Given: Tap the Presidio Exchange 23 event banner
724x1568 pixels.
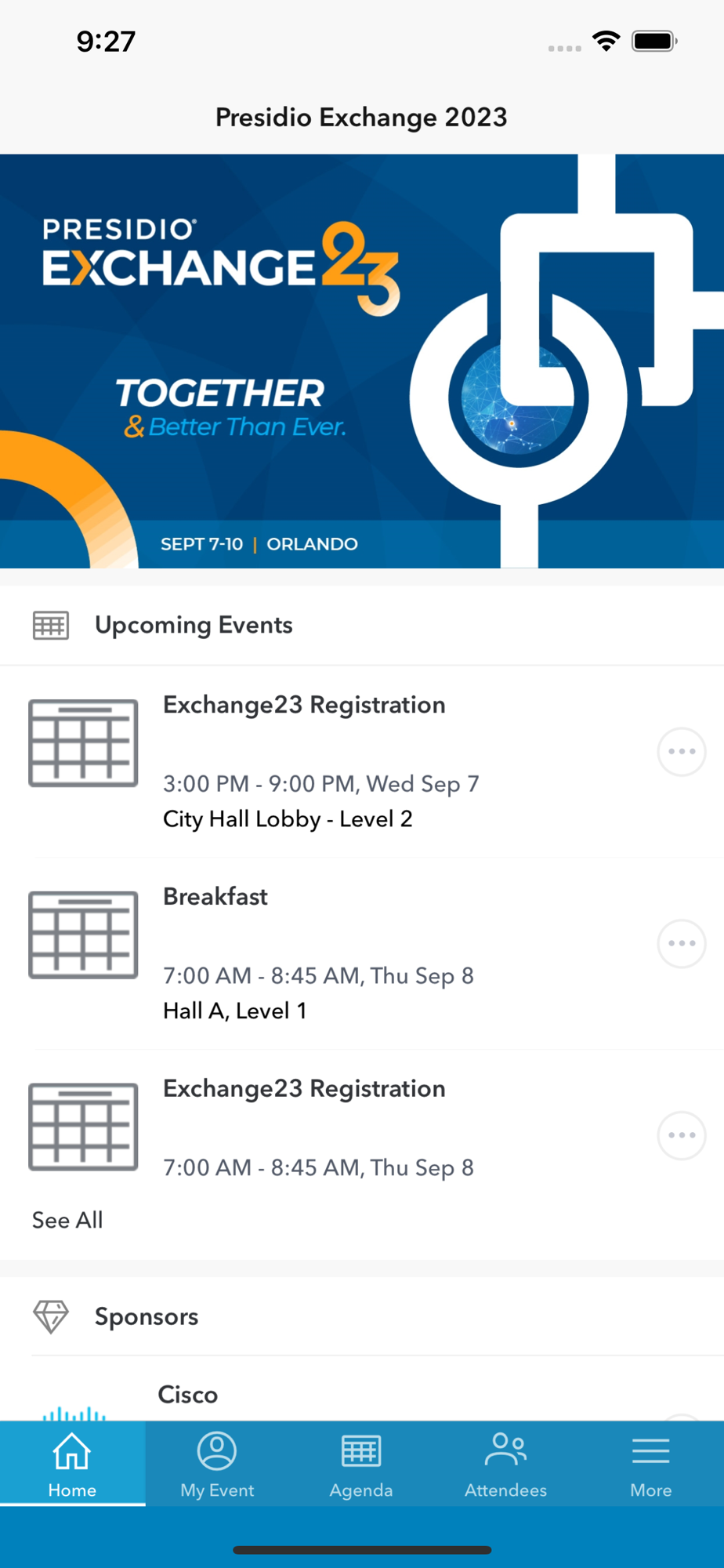Looking at the screenshot, I should [x=362, y=361].
